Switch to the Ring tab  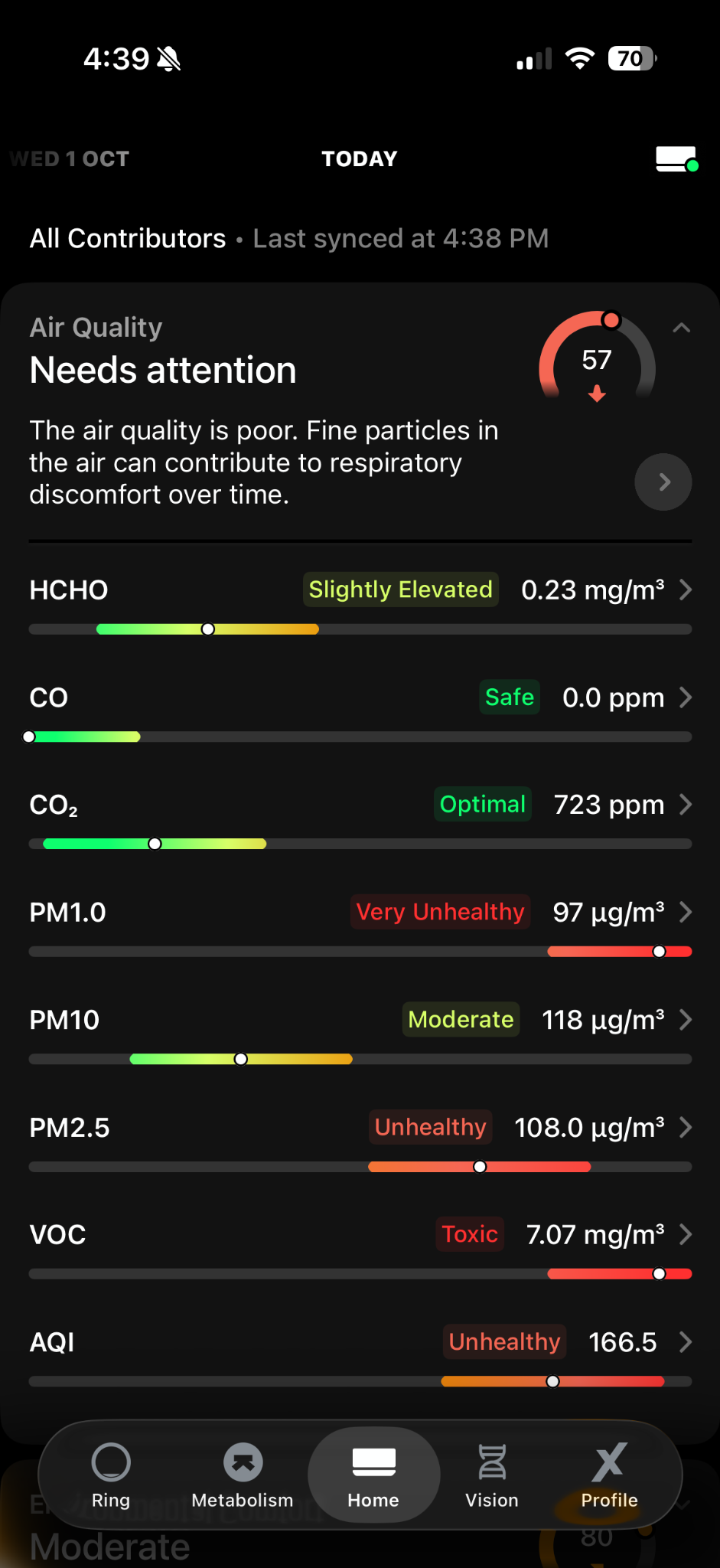pos(111,1475)
